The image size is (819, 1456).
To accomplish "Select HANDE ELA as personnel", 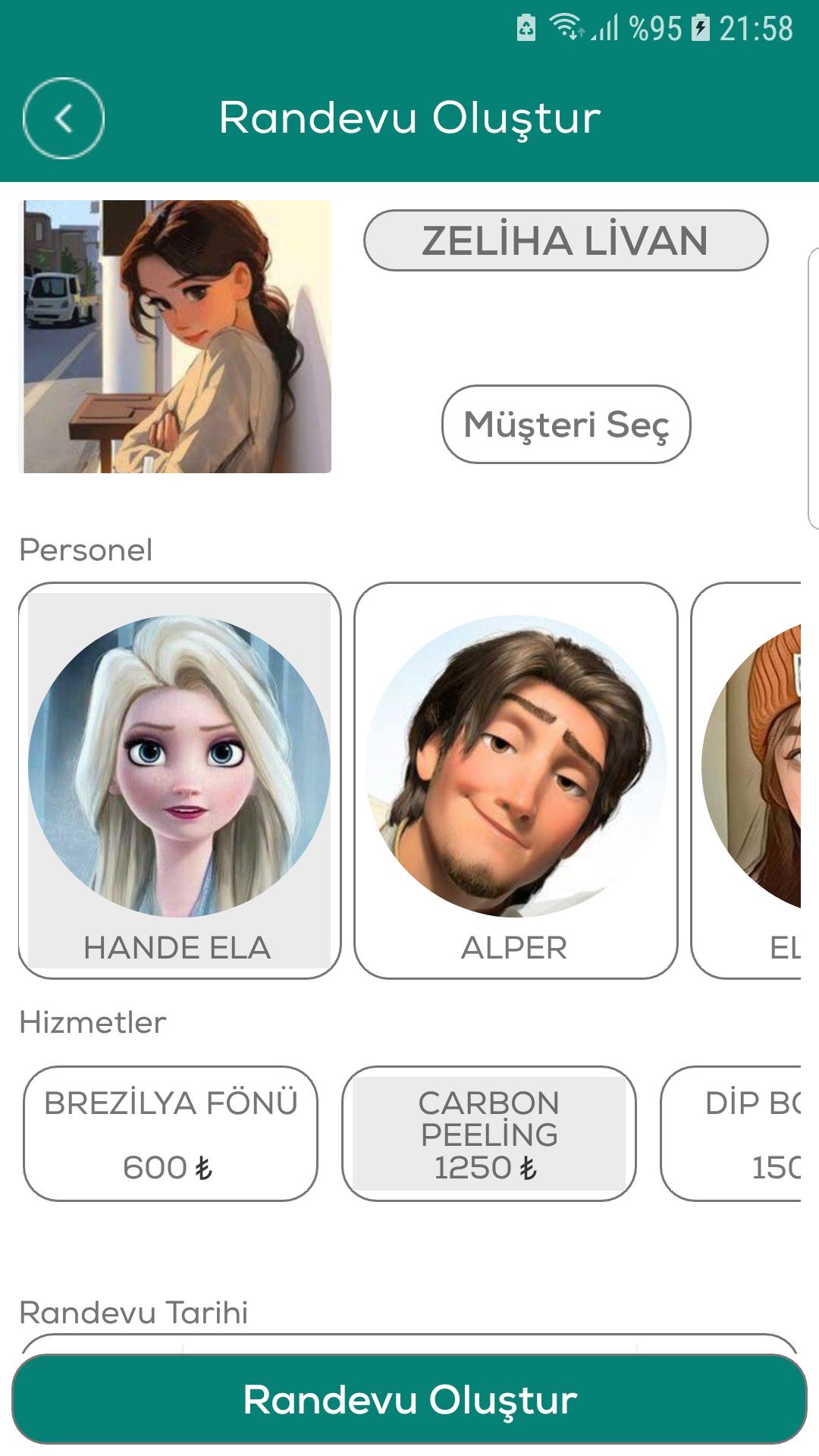I will (x=180, y=780).
